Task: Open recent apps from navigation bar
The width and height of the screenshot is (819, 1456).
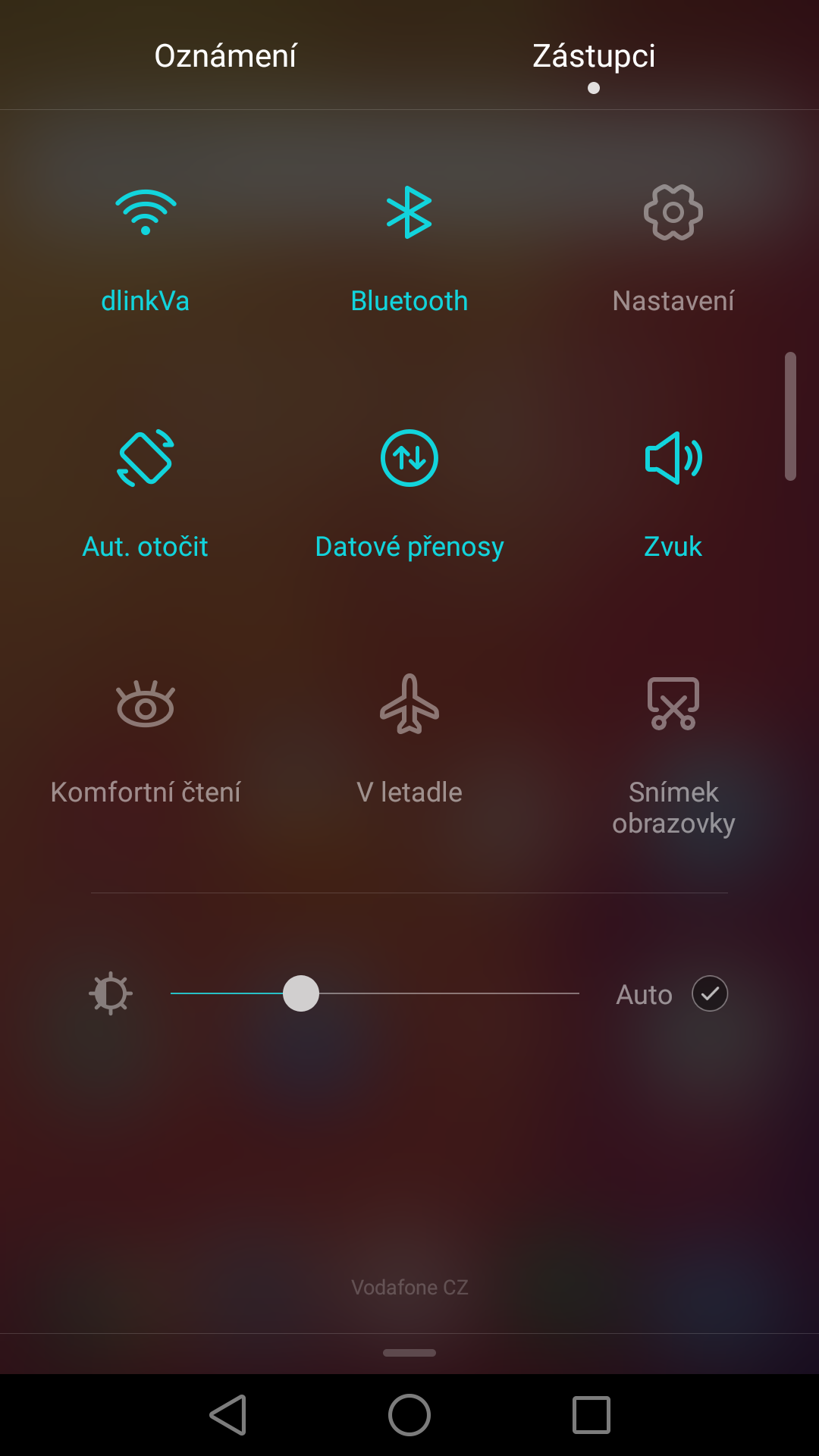Action: pyautogui.click(x=591, y=1415)
